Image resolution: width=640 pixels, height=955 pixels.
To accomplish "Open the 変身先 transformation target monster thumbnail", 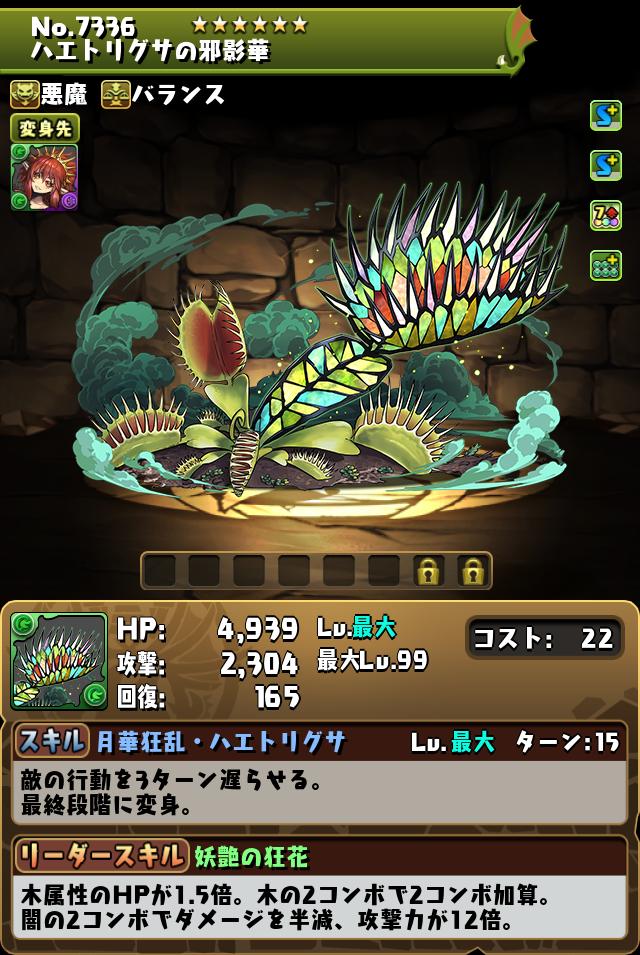I will click(45, 177).
